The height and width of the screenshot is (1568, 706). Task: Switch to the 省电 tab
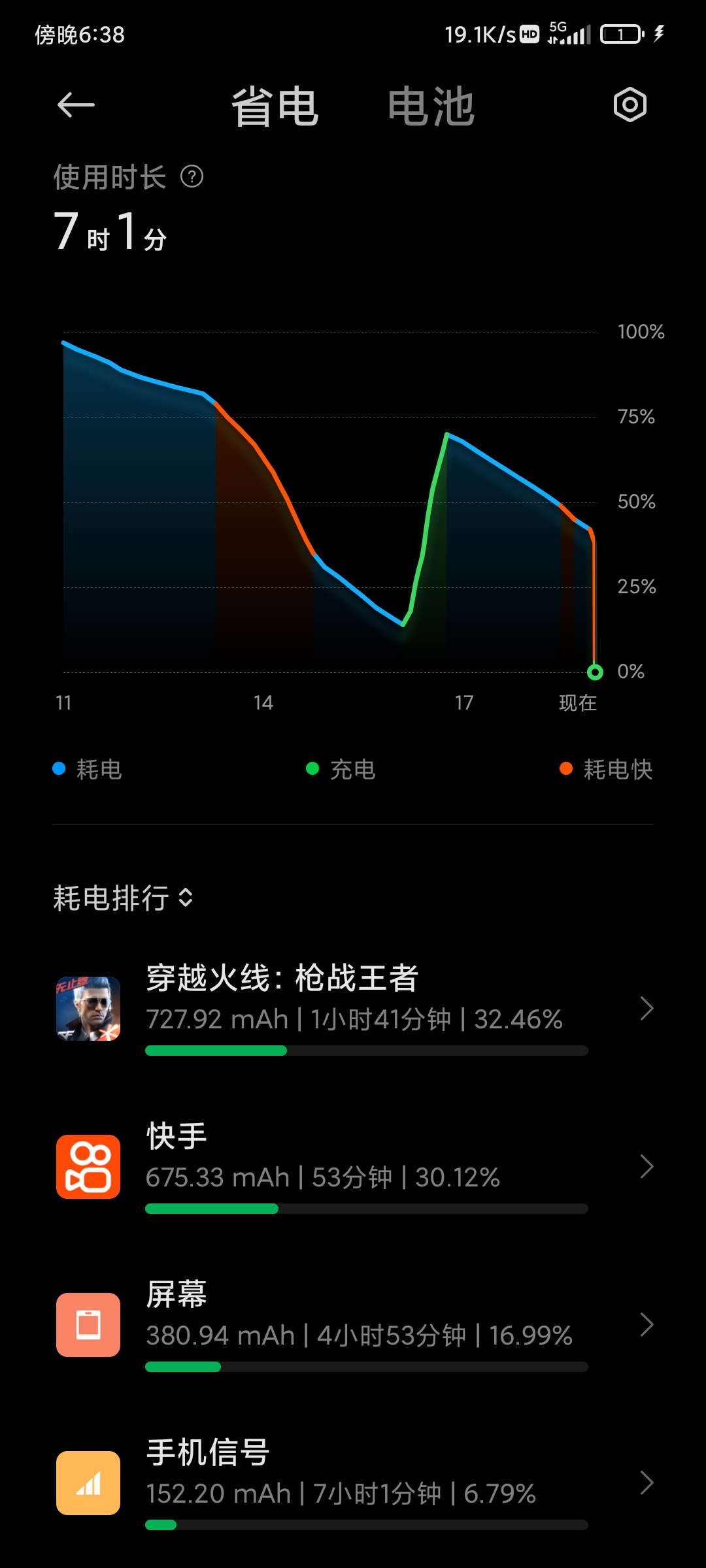pos(275,106)
